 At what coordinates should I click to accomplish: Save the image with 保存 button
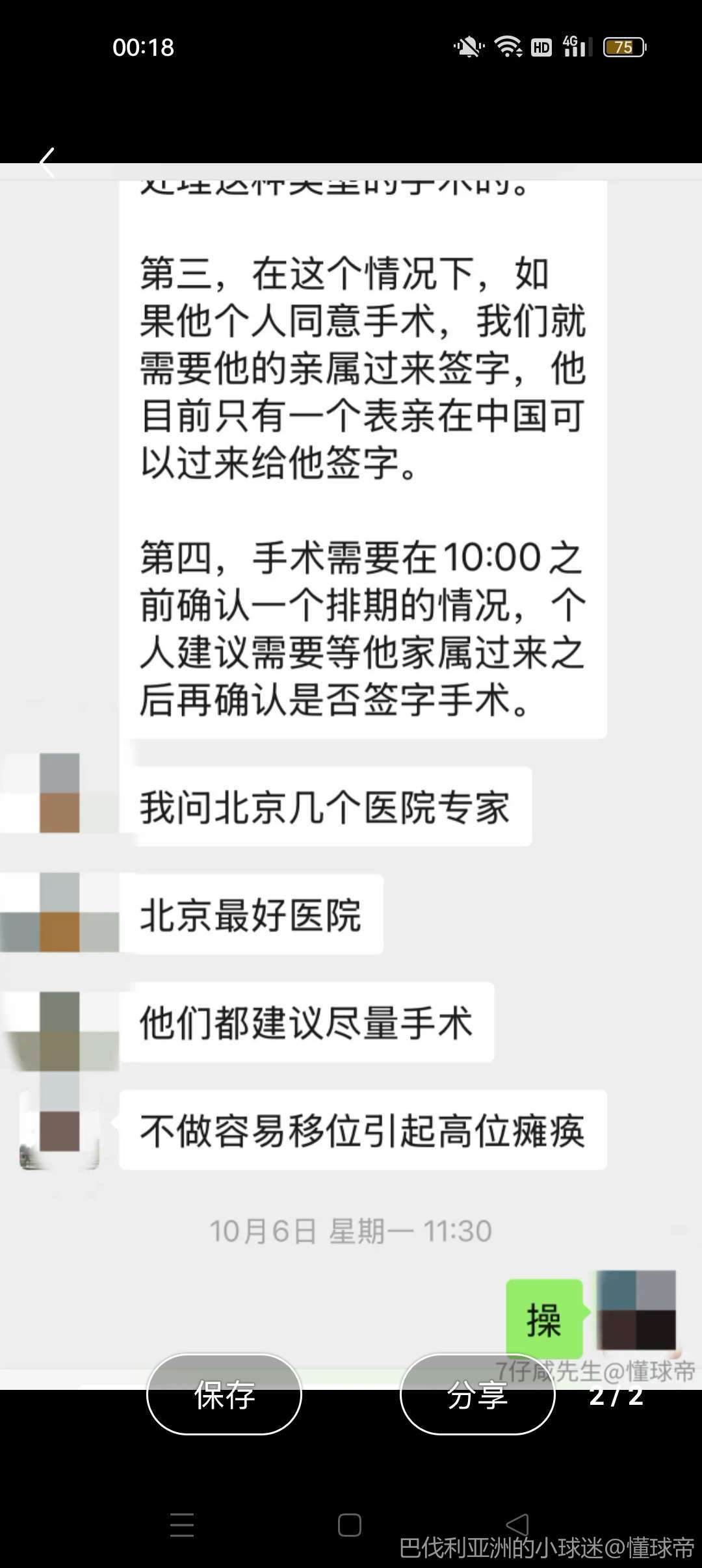[224, 1394]
